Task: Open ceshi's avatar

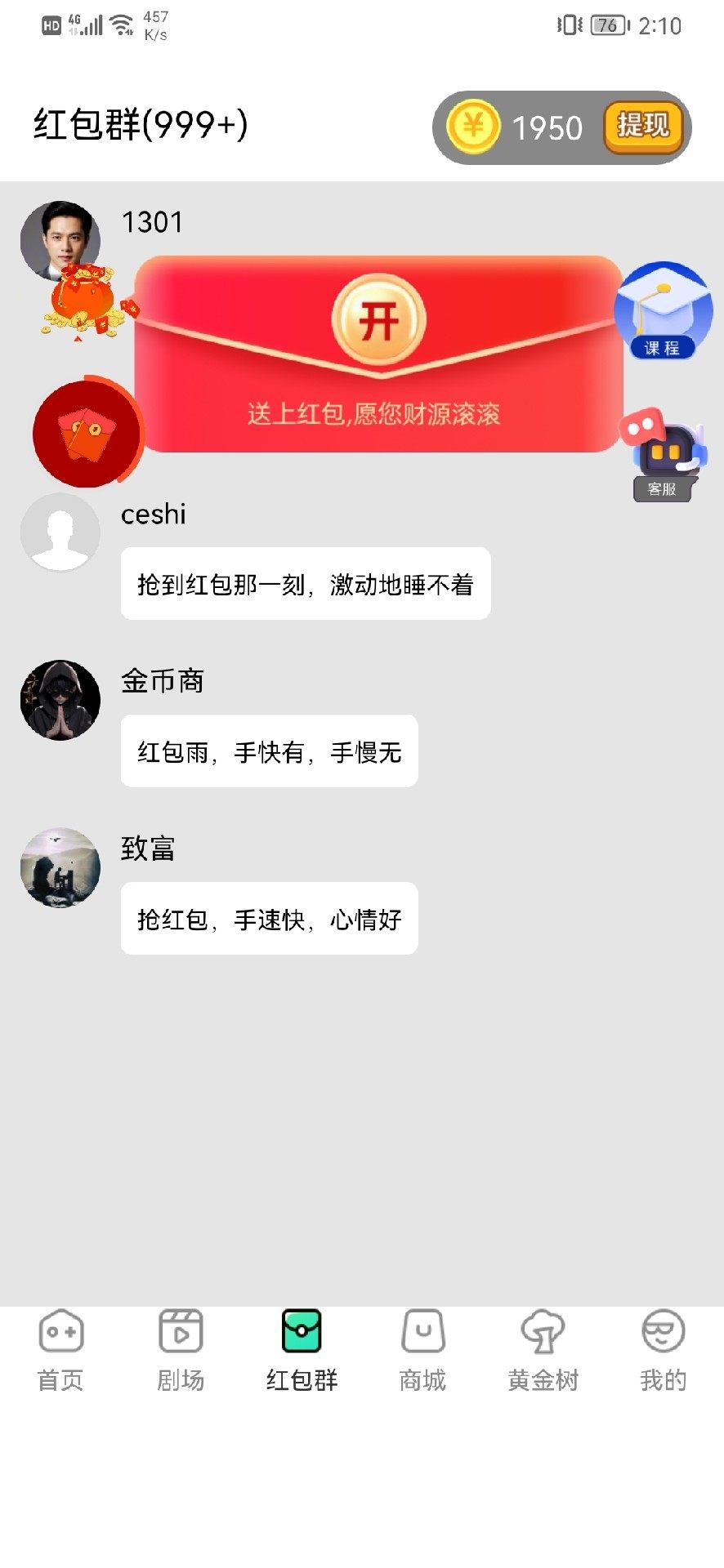Action: click(60, 532)
